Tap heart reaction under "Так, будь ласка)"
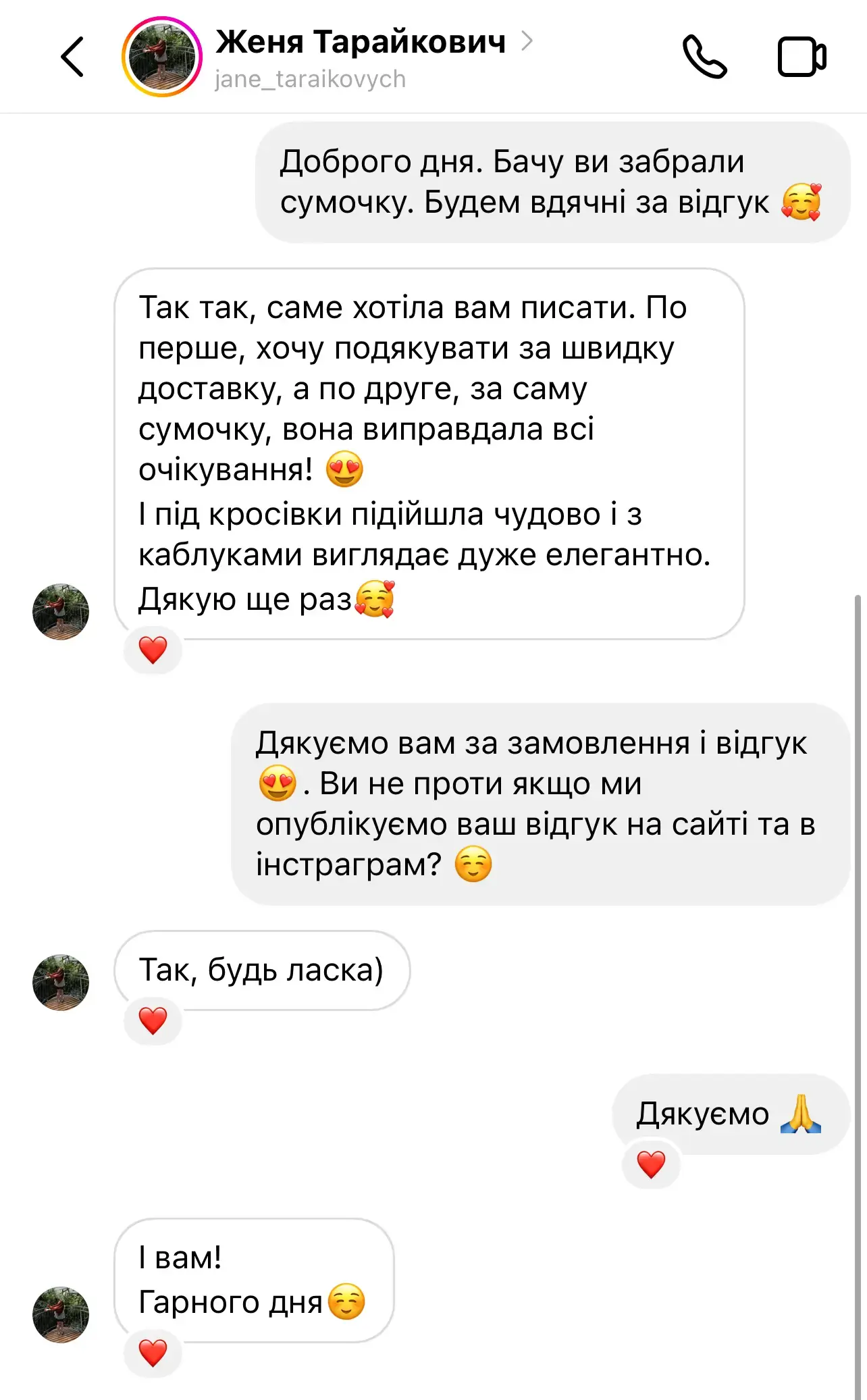The height and width of the screenshot is (1400, 867). click(153, 1020)
